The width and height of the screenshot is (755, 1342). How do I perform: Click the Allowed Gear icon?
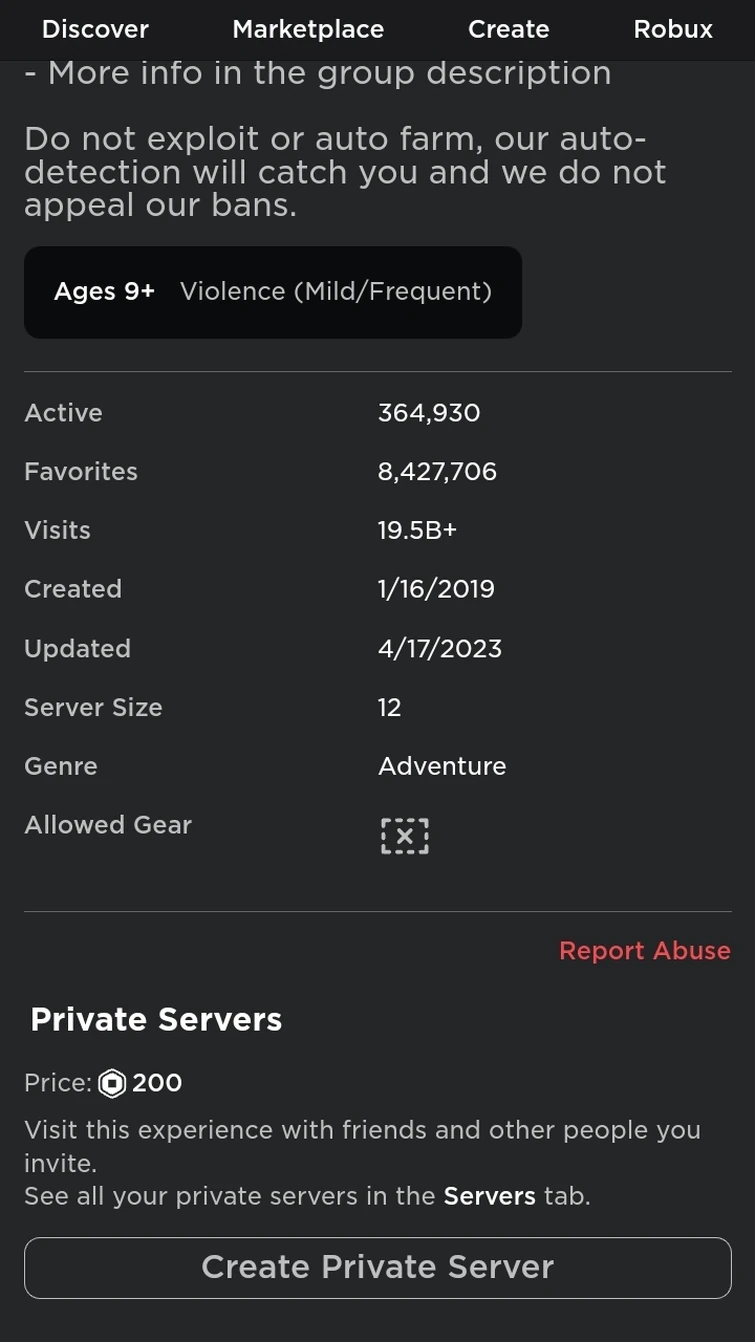pos(404,834)
